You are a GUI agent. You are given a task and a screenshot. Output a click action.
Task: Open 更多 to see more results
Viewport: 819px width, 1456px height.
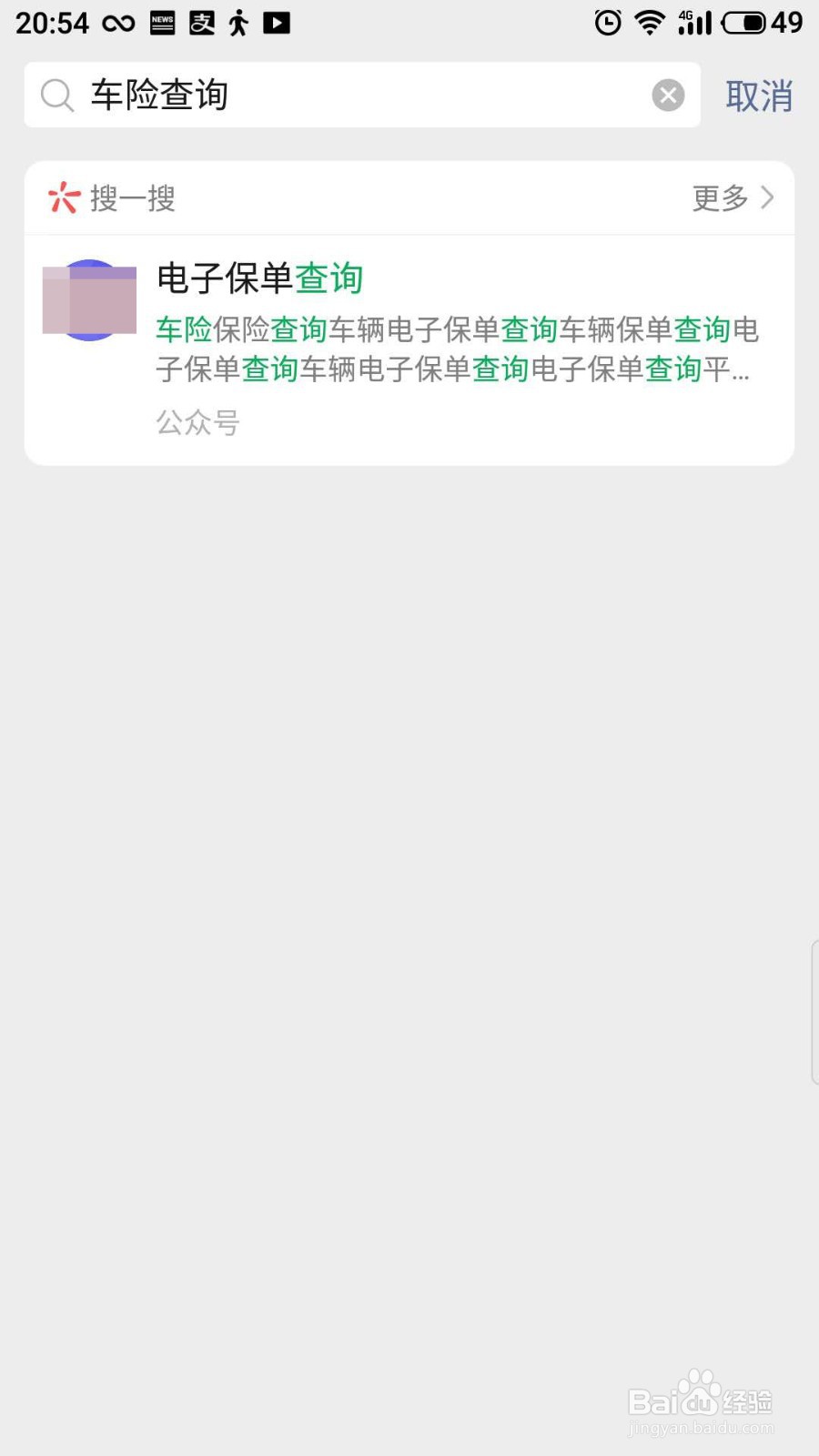pos(721,198)
